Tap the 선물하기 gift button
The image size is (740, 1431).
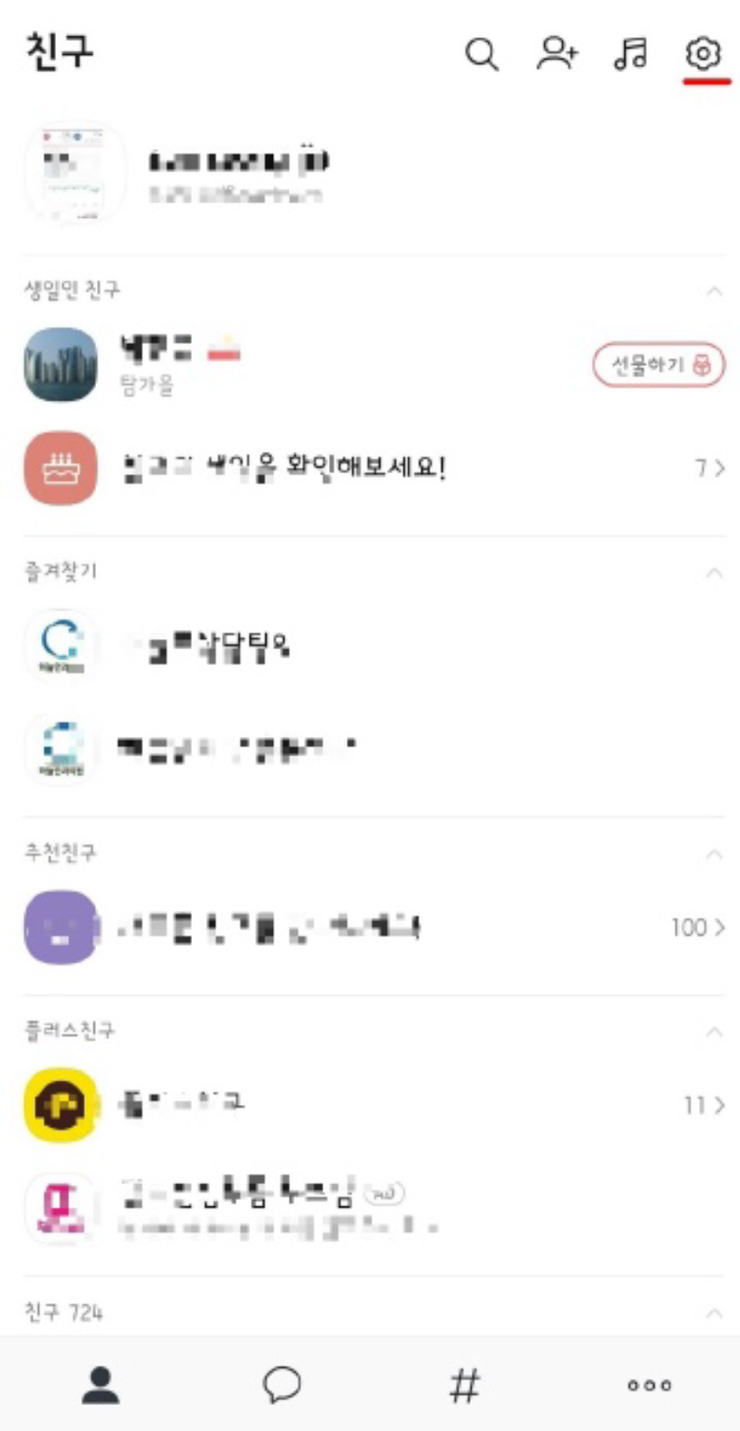[658, 366]
